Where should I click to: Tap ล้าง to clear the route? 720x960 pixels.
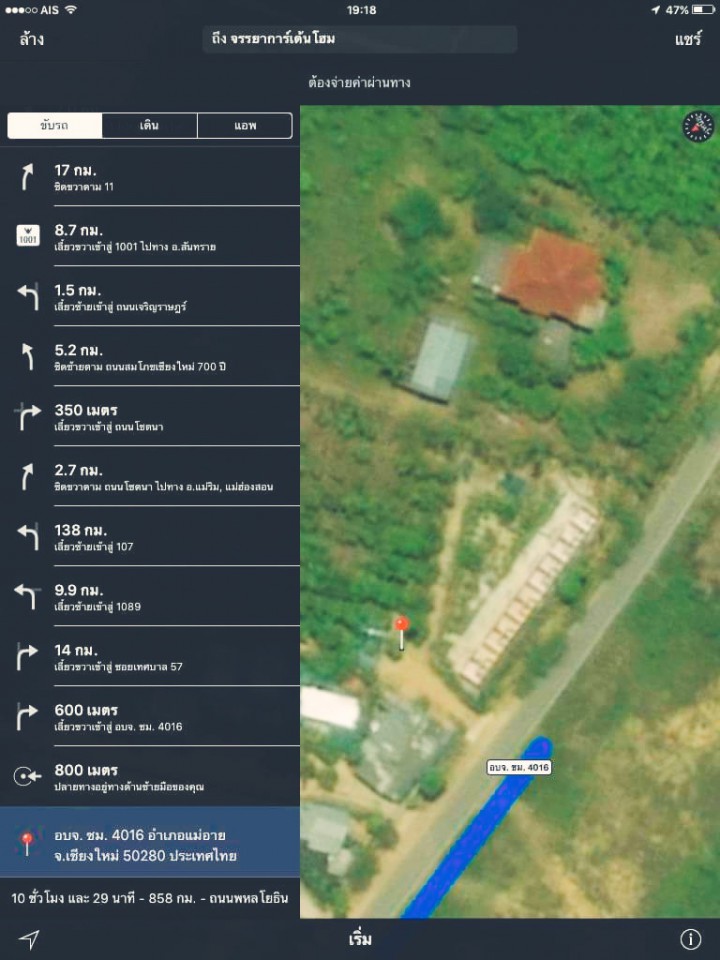(x=31, y=40)
